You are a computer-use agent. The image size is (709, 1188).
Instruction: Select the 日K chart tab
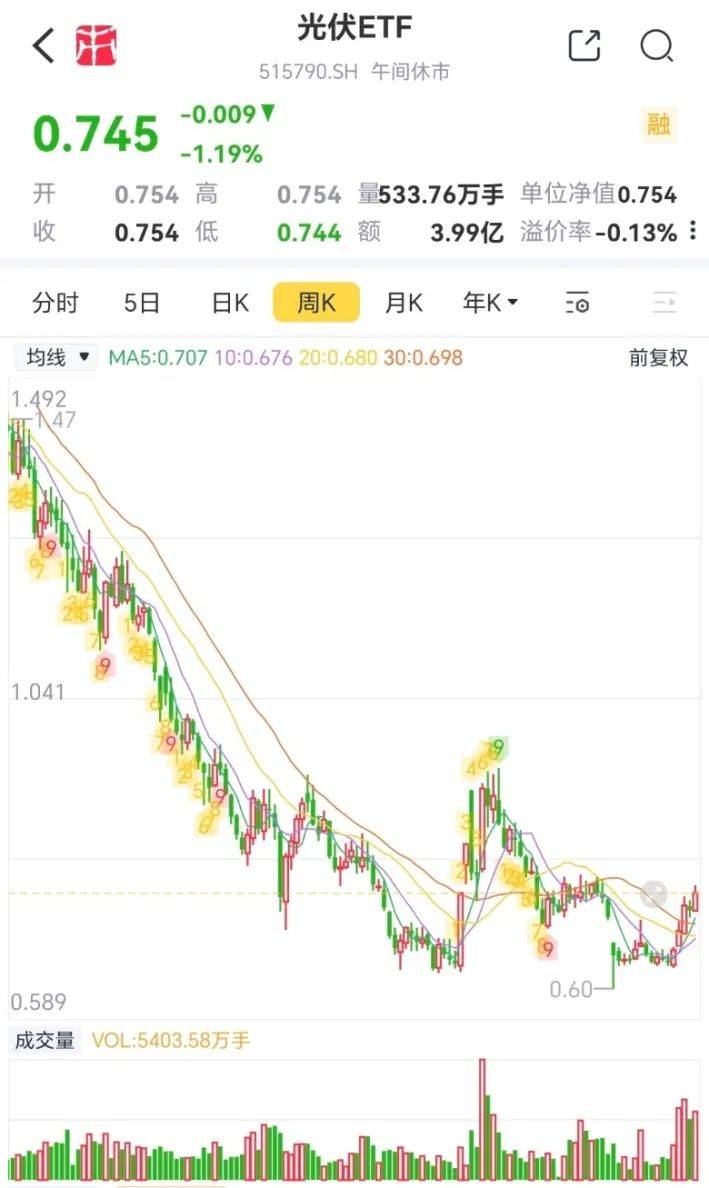(230, 303)
